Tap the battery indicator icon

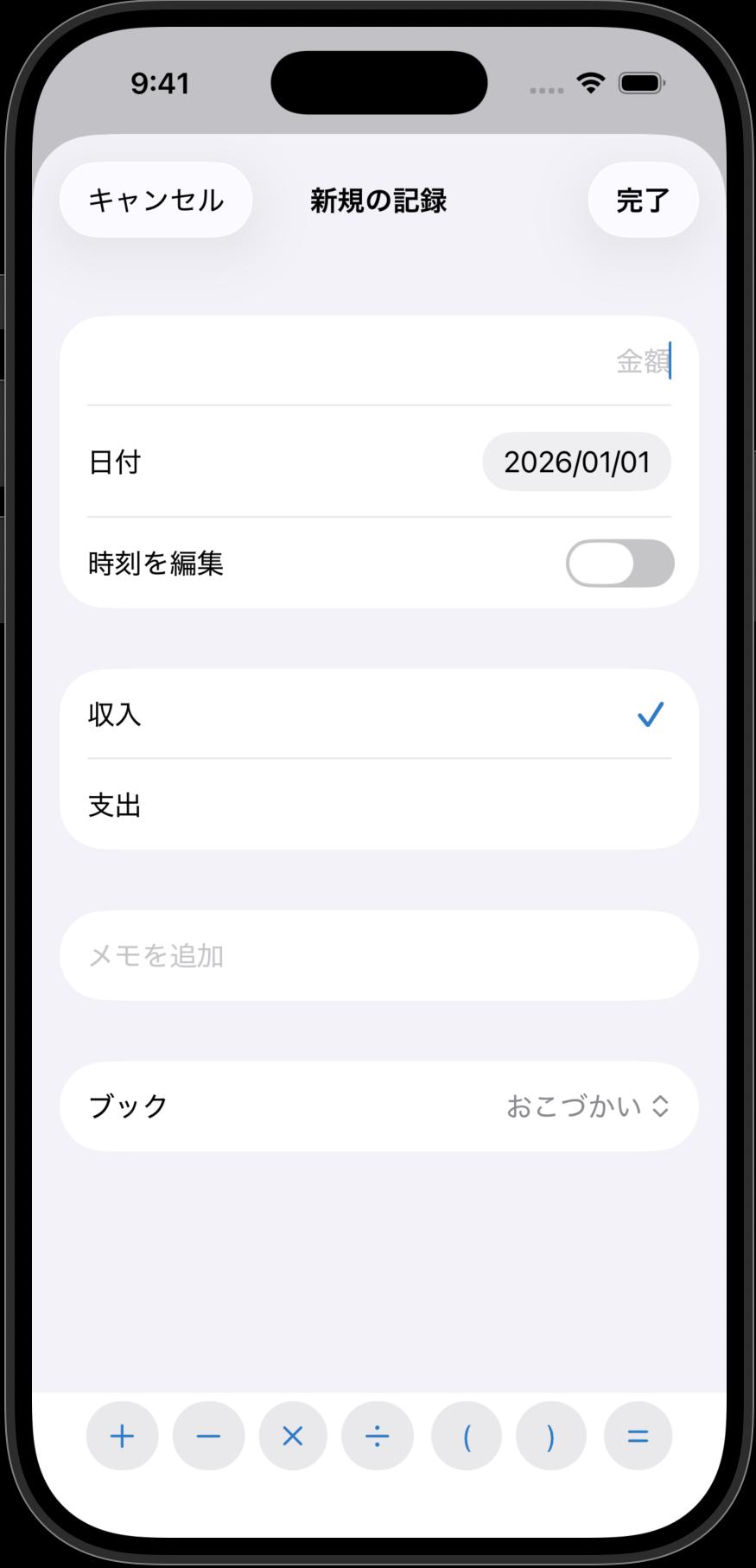click(640, 83)
